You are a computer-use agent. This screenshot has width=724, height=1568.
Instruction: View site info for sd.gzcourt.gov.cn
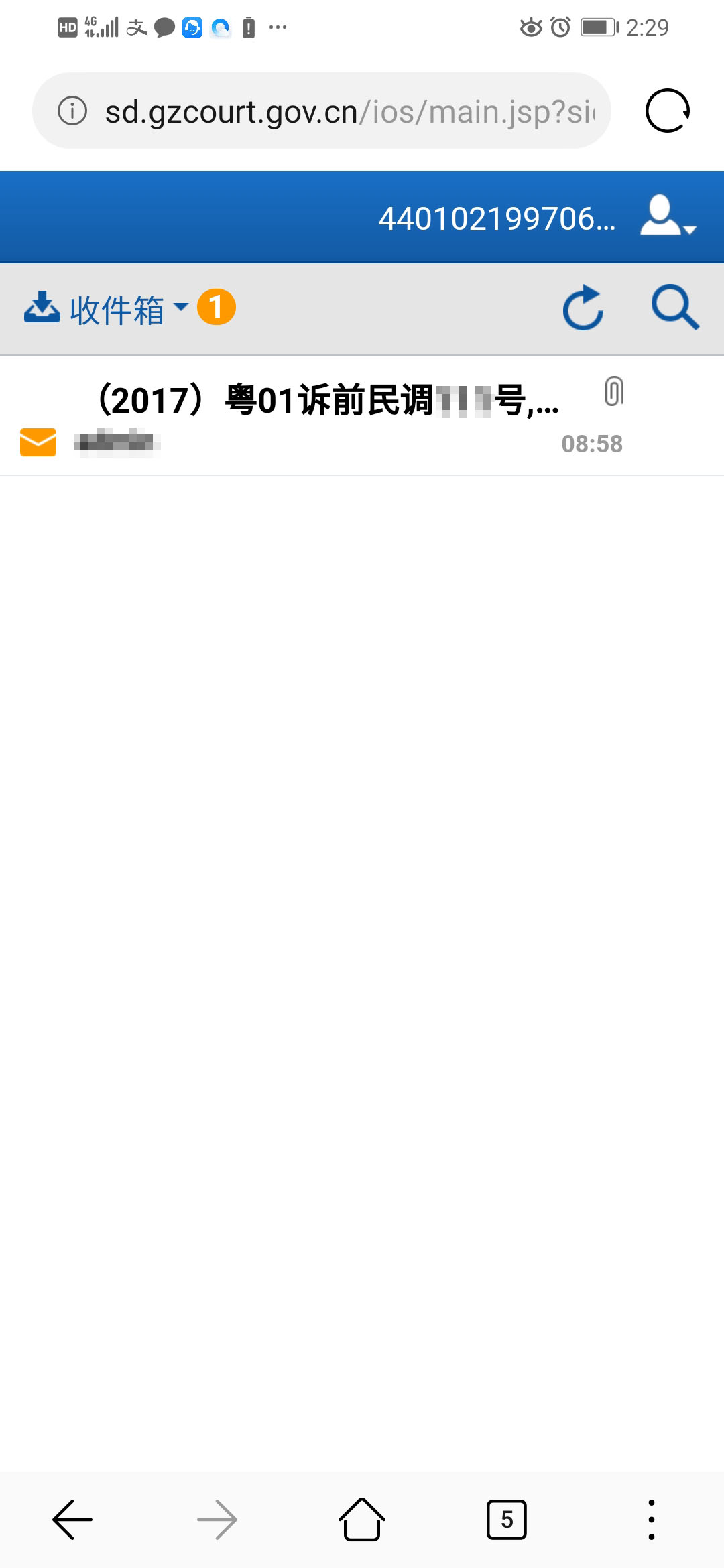72,111
